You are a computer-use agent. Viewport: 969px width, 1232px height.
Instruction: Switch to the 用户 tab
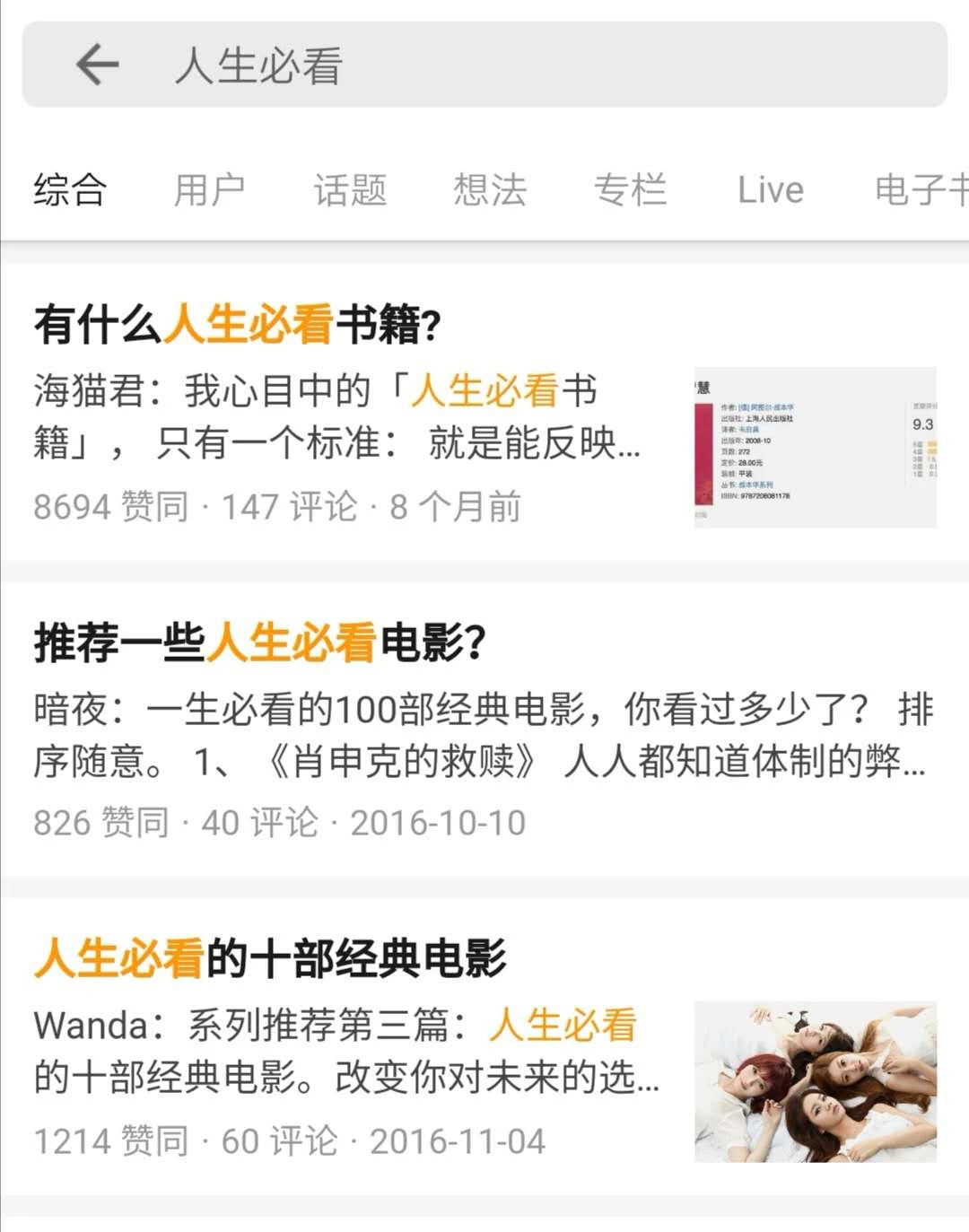211,188
